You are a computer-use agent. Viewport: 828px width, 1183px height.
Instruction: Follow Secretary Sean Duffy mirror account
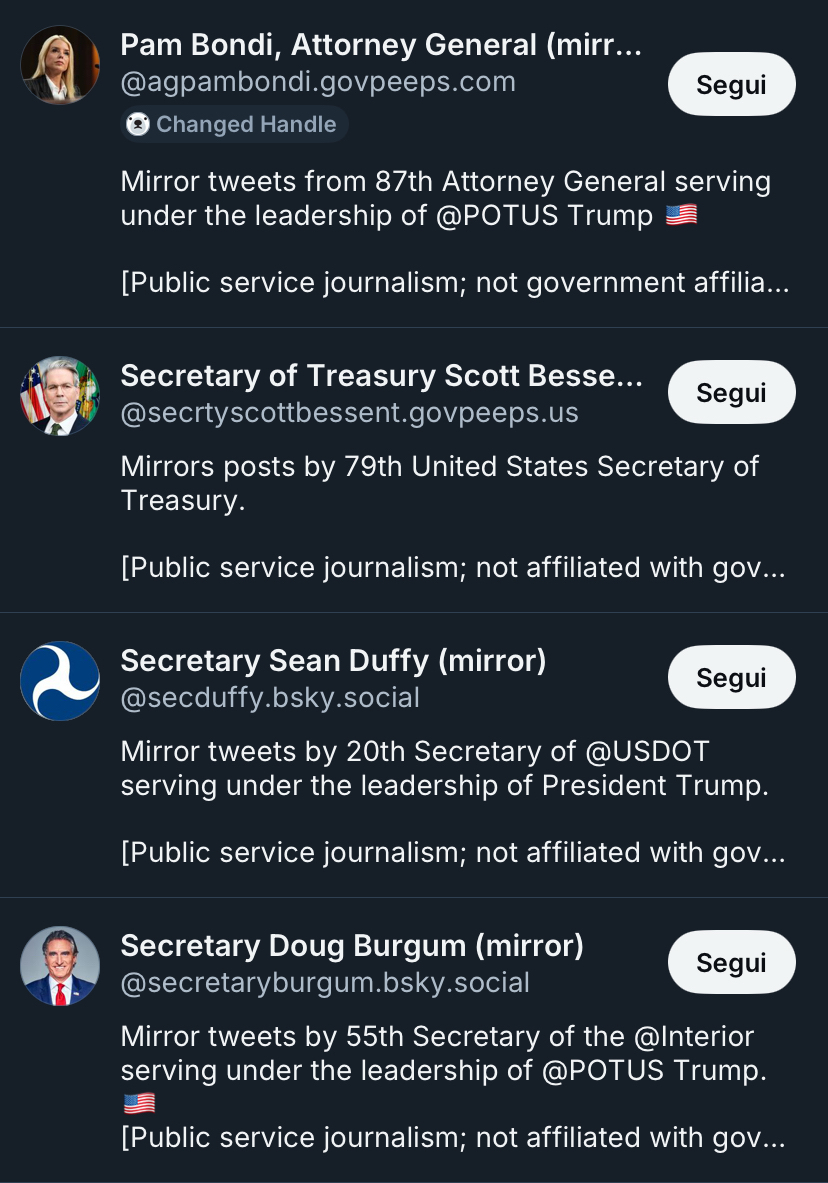tap(731, 677)
